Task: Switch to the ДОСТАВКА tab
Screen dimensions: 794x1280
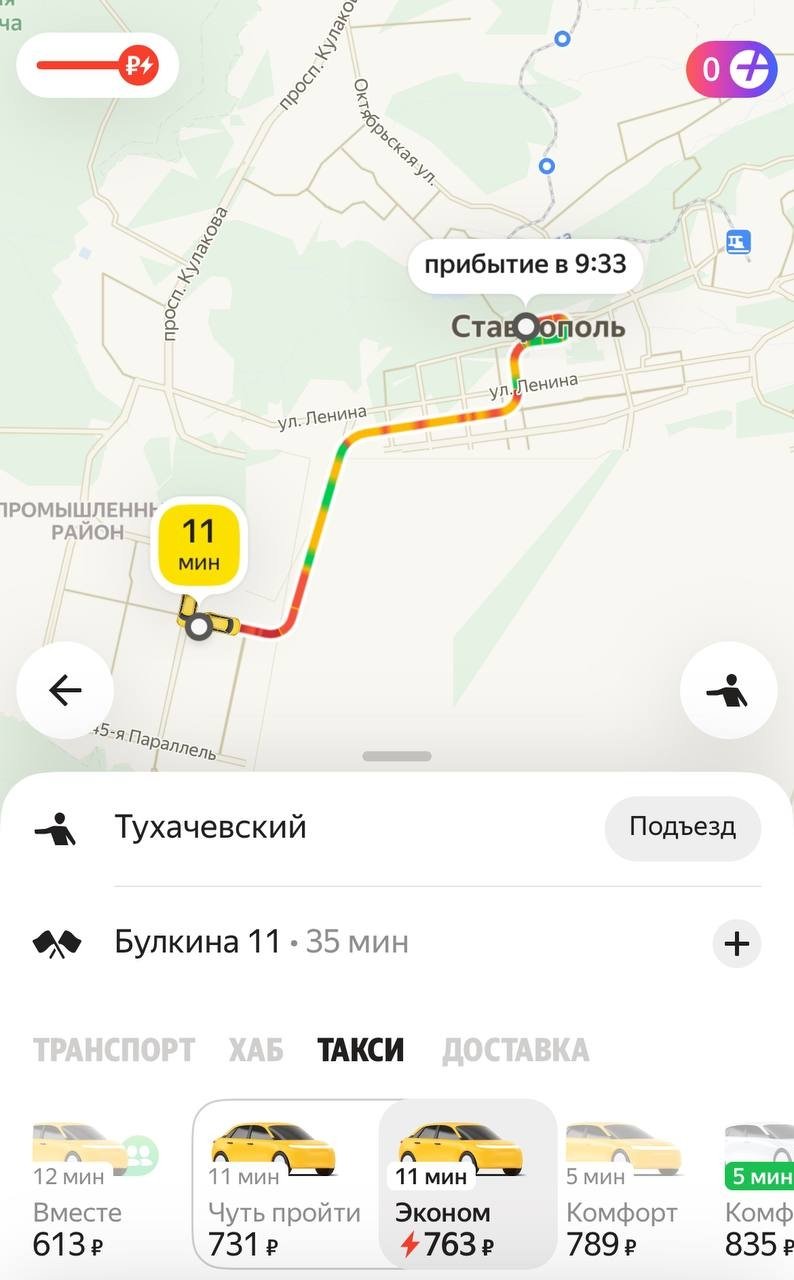Action: tap(515, 1050)
